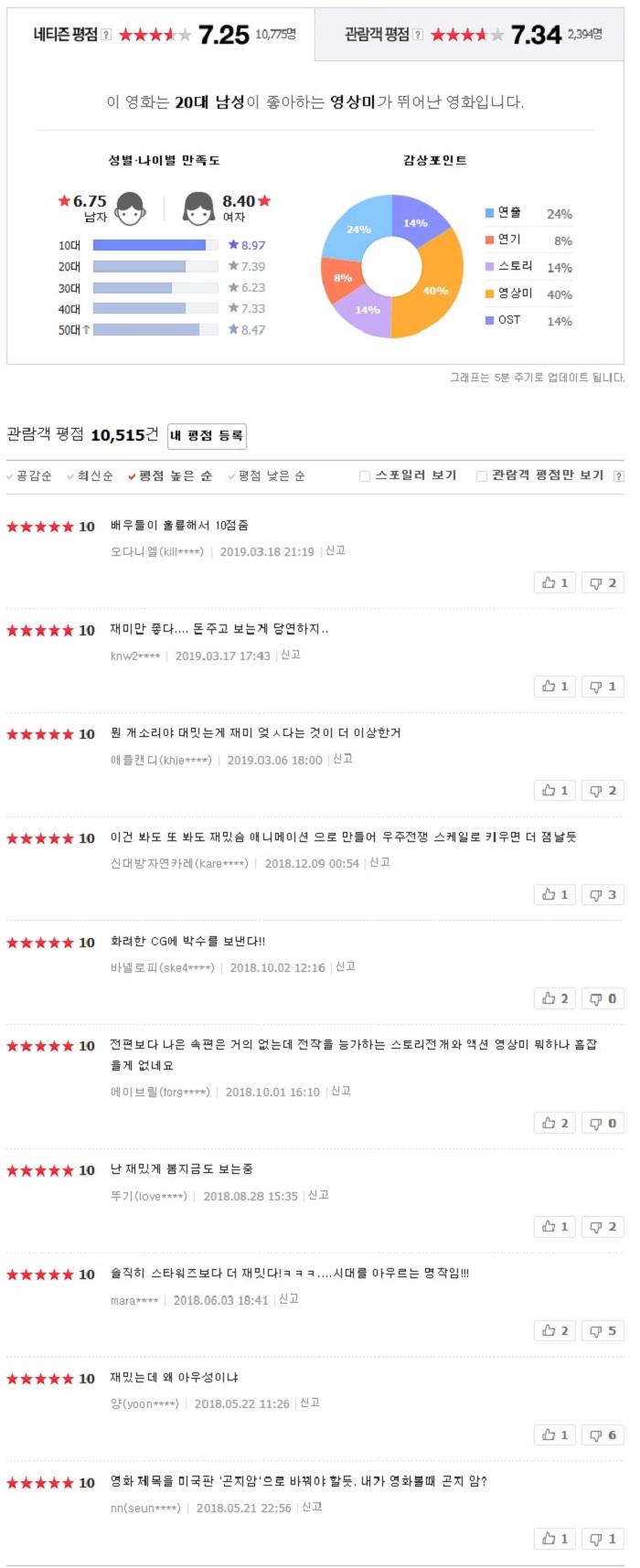The width and height of the screenshot is (640, 1568).
Task: Dislike the 화려한 CG에 박수를 보낸다 review
Action: coord(603,998)
